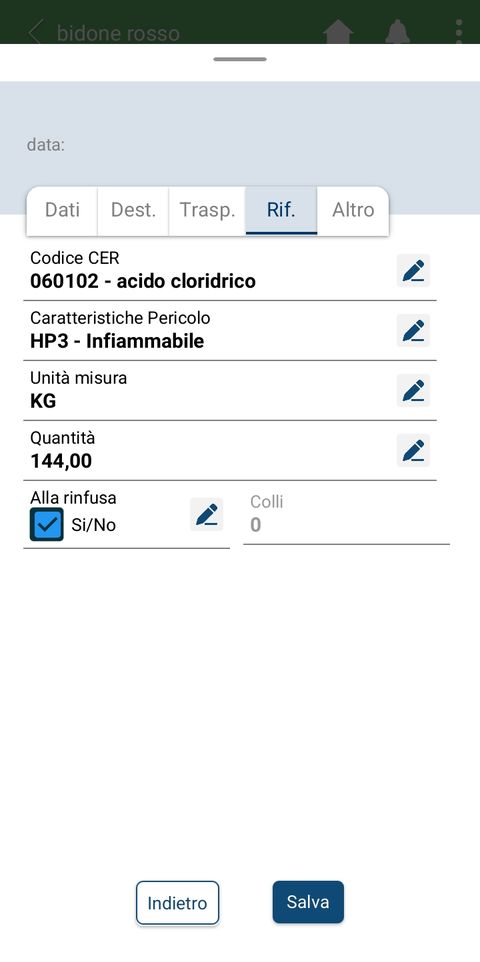
Task: Uncheck the Alla rinfusa checkbox
Action: click(47, 525)
